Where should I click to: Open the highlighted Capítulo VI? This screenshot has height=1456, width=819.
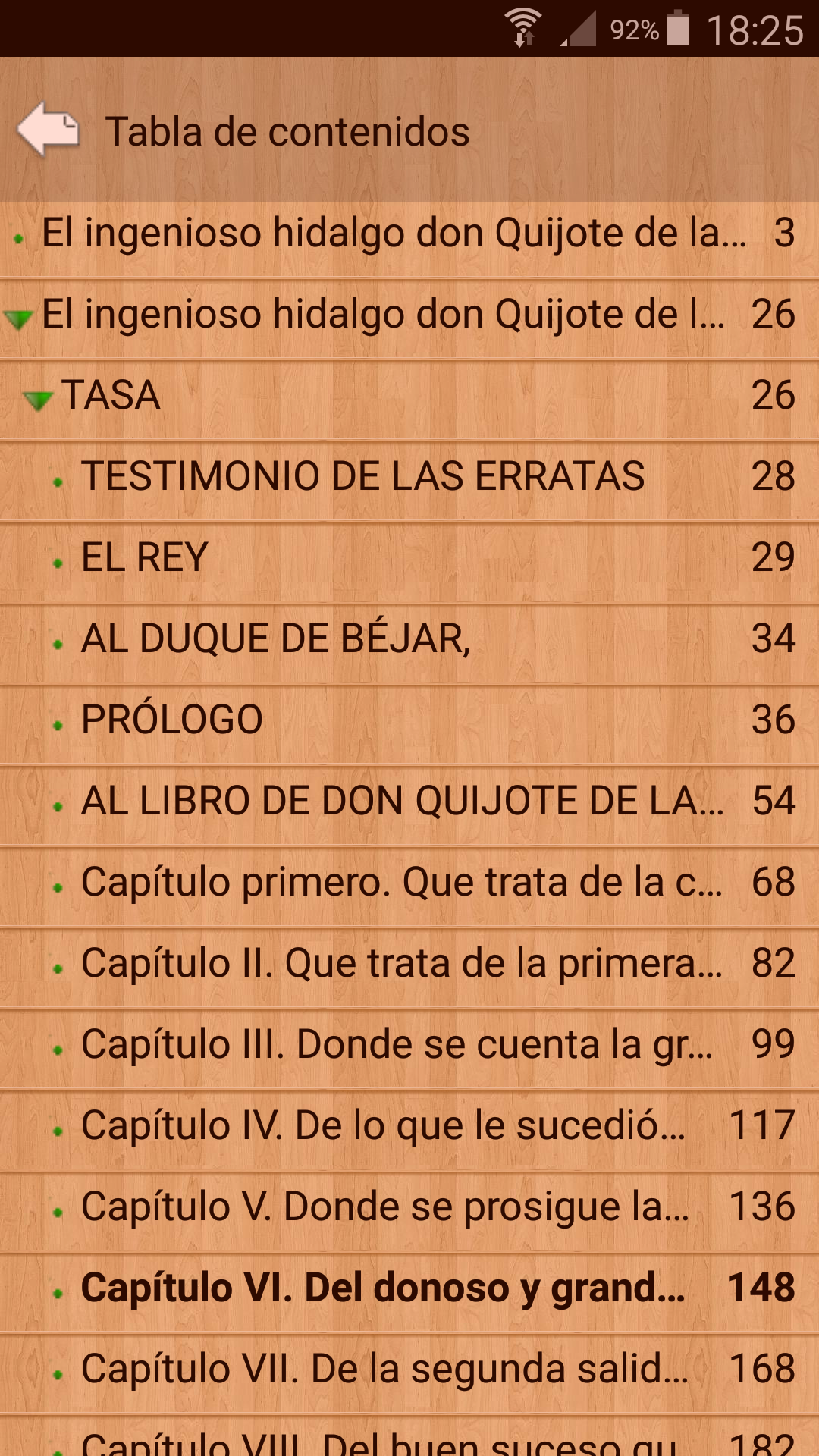pos(383,1288)
